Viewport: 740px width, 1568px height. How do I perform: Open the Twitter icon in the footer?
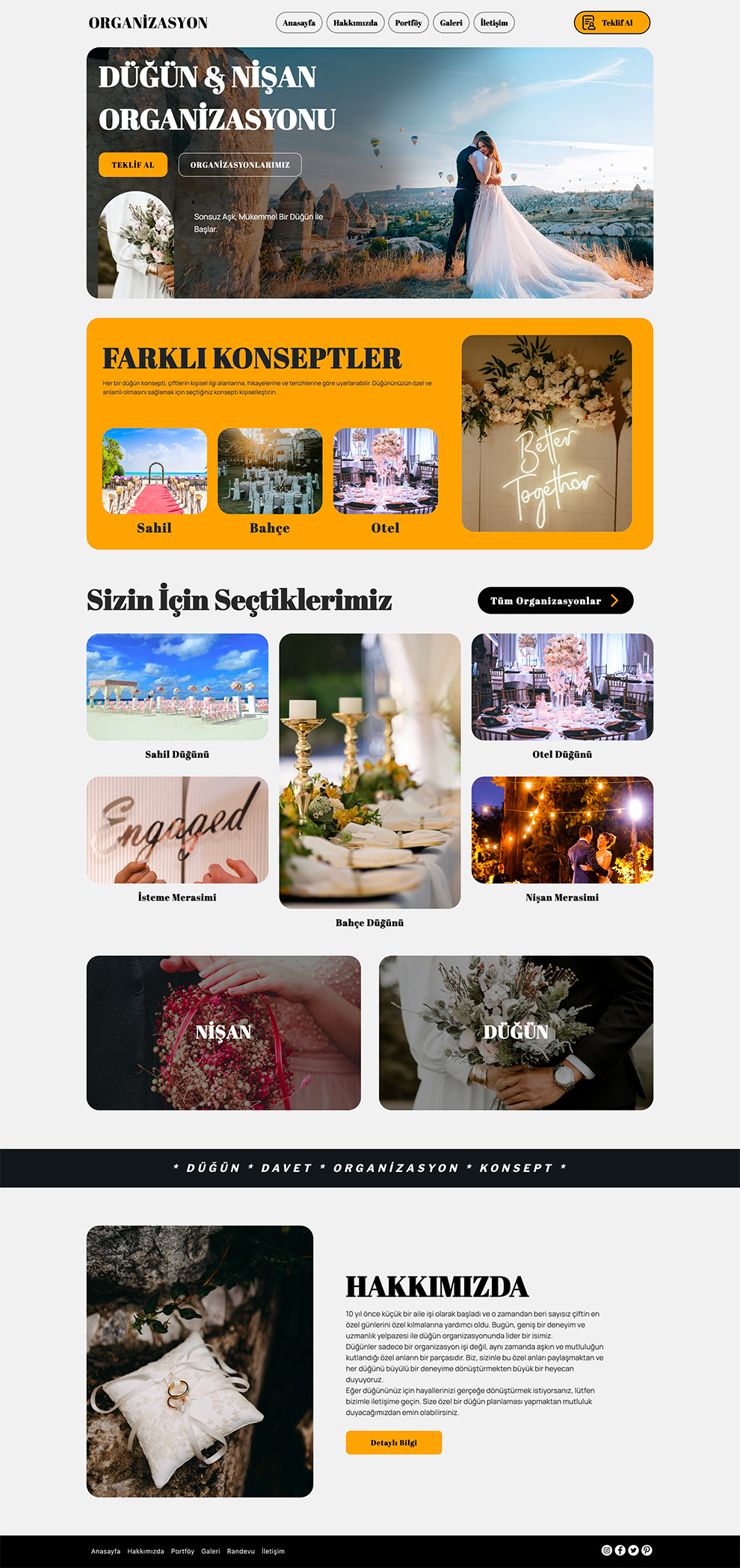point(633,1550)
